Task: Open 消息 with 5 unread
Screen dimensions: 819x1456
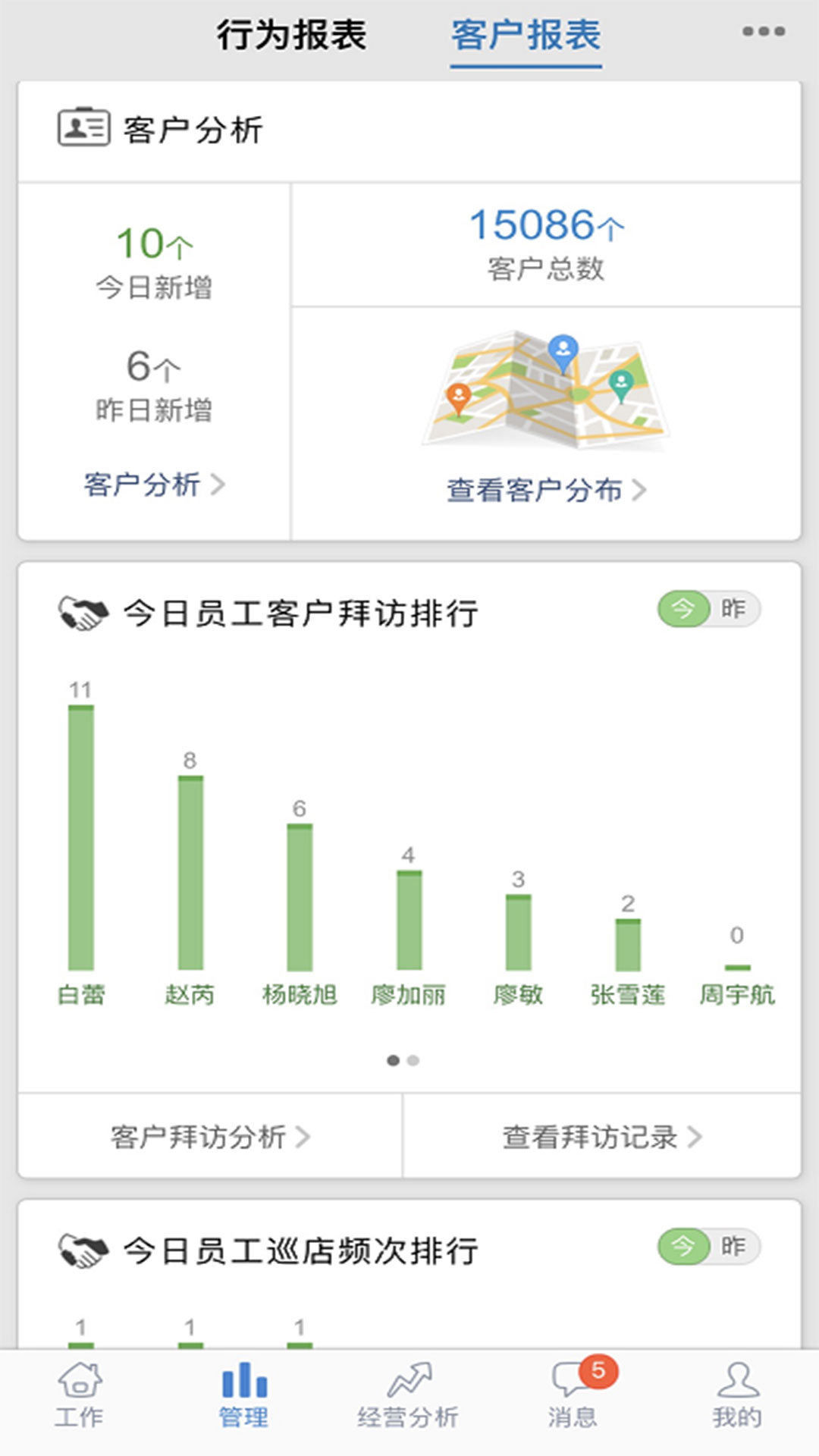Action: pyautogui.click(x=573, y=1396)
